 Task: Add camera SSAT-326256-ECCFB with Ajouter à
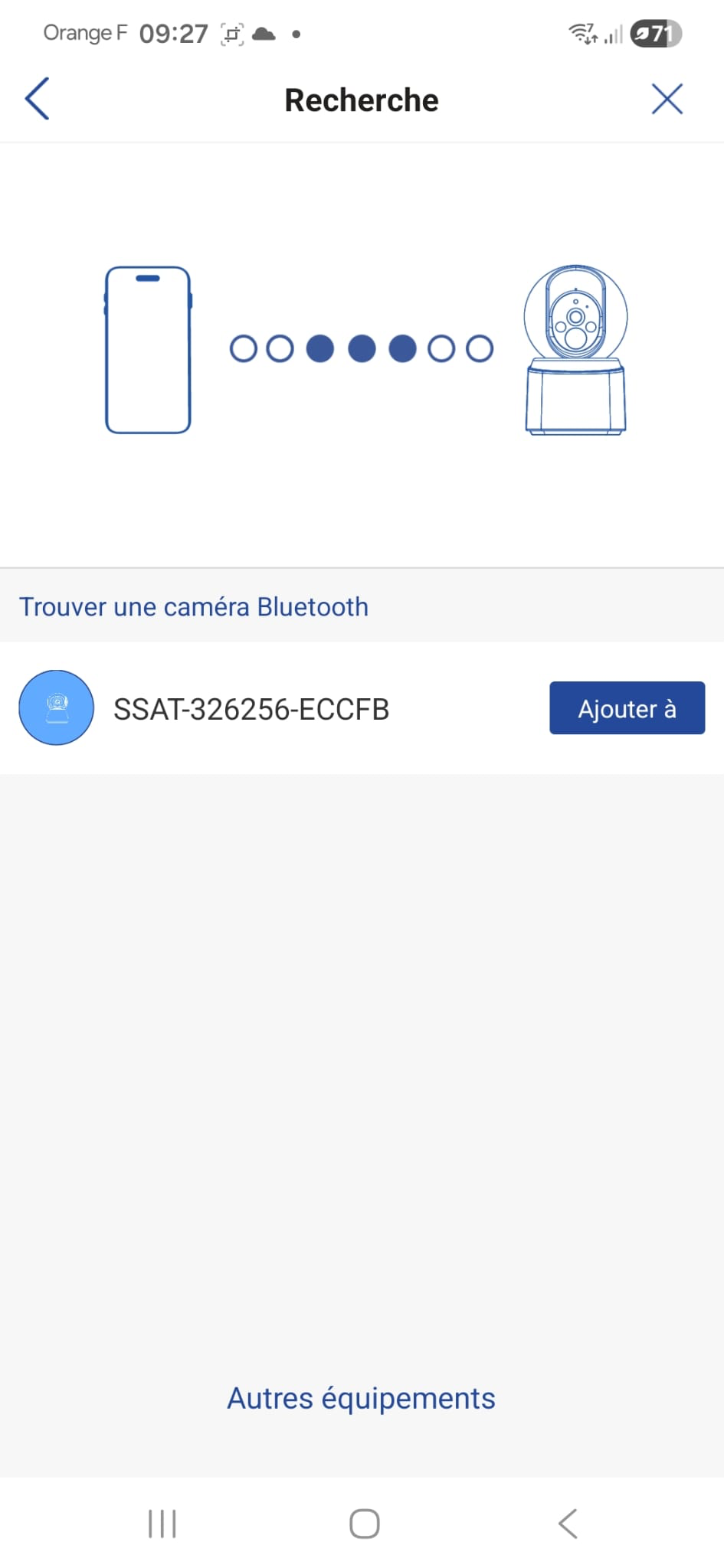point(626,707)
